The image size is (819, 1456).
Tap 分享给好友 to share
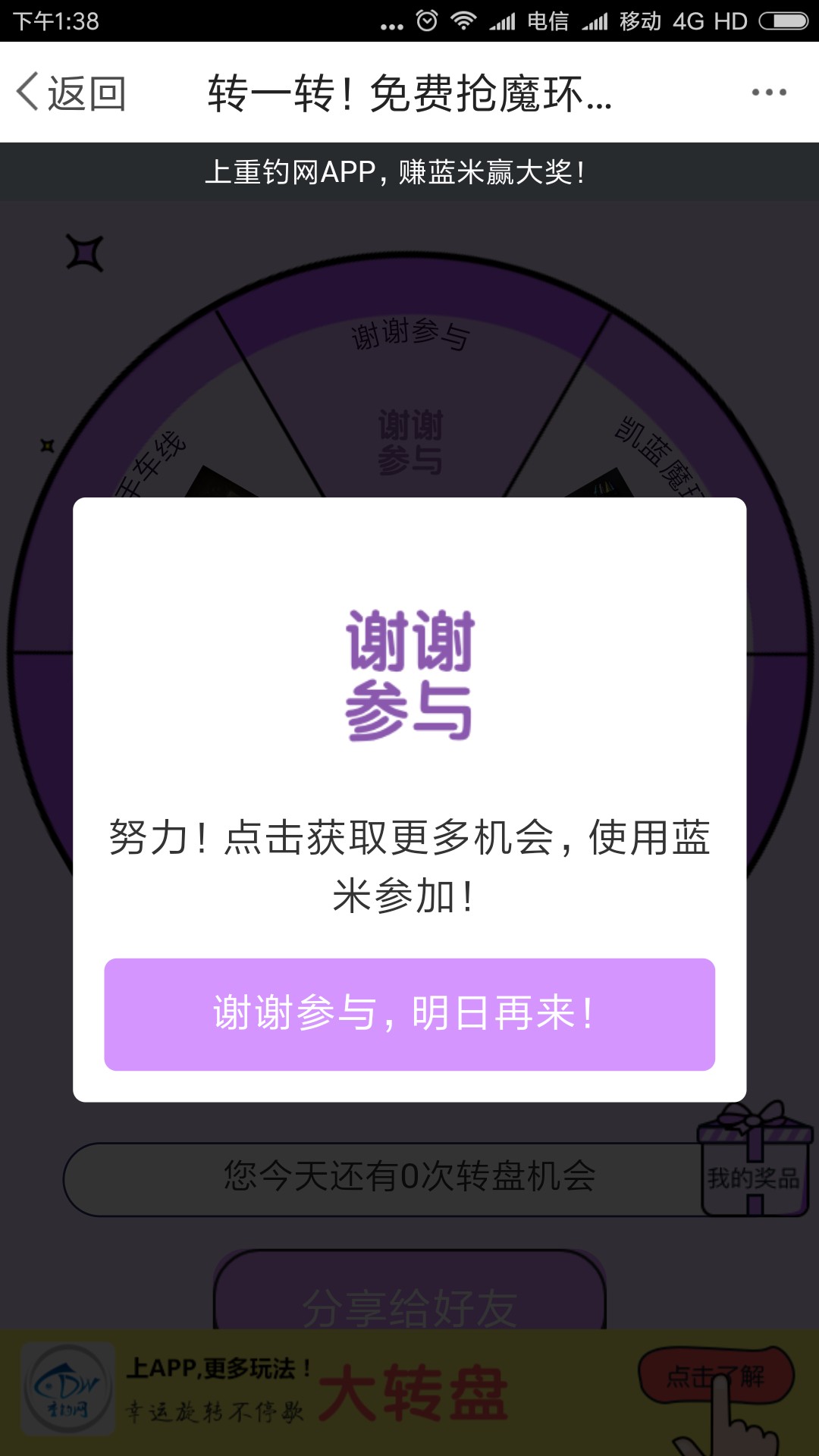point(409,1297)
